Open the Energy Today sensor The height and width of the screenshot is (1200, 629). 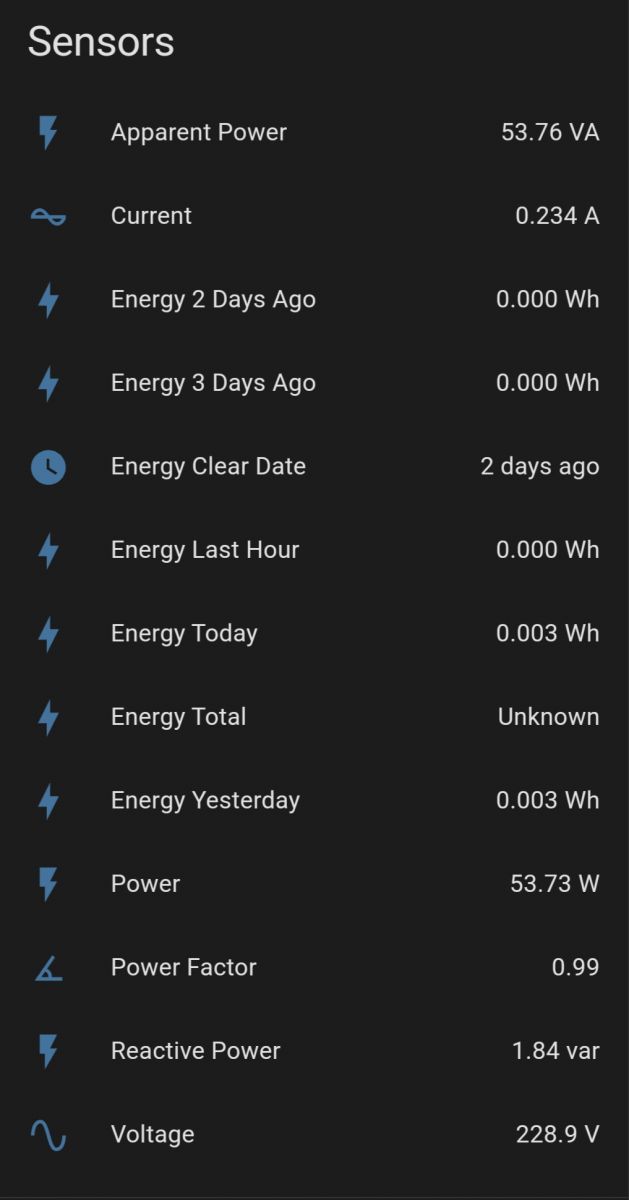pyautogui.click(x=314, y=633)
